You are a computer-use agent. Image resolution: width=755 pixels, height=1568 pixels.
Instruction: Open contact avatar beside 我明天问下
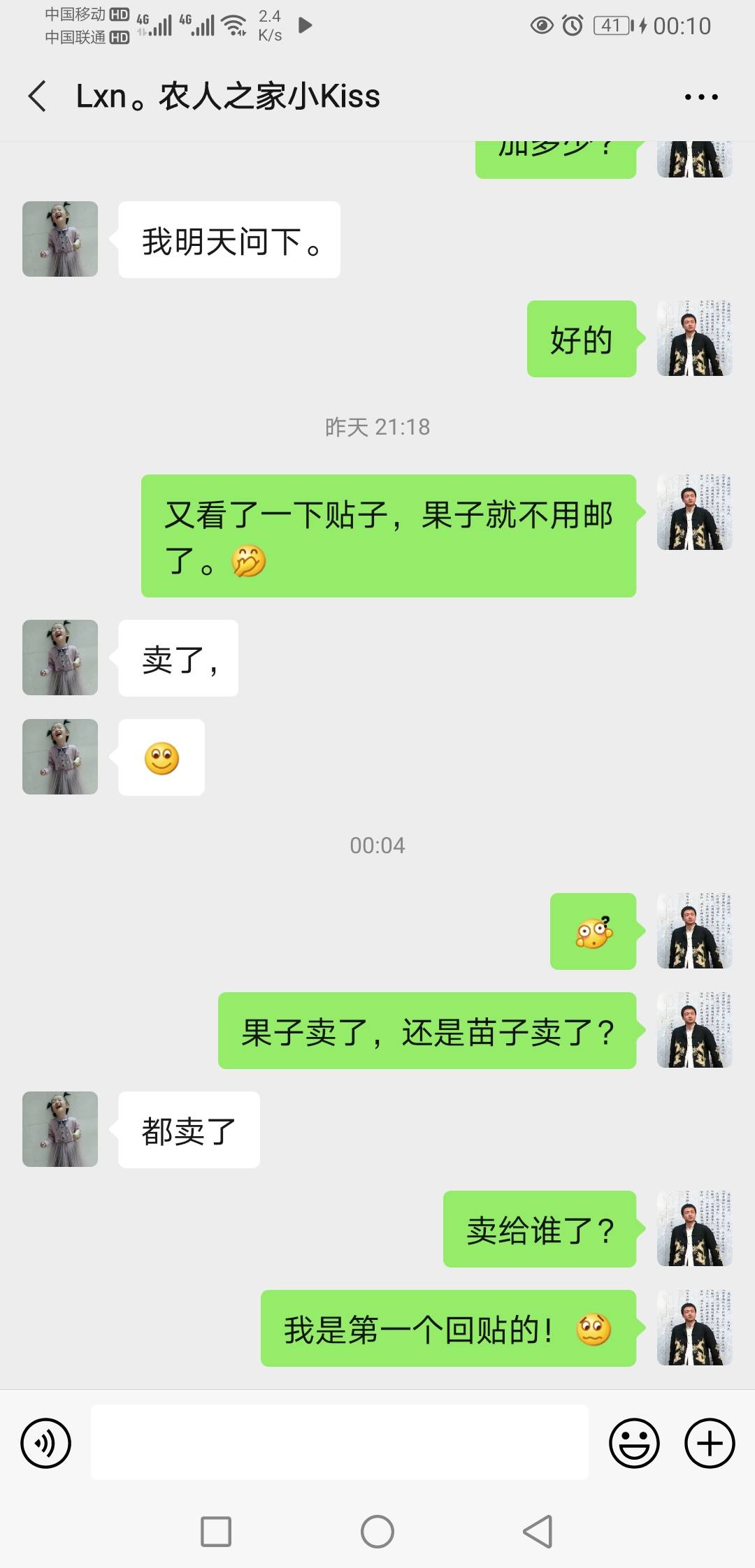click(x=60, y=239)
